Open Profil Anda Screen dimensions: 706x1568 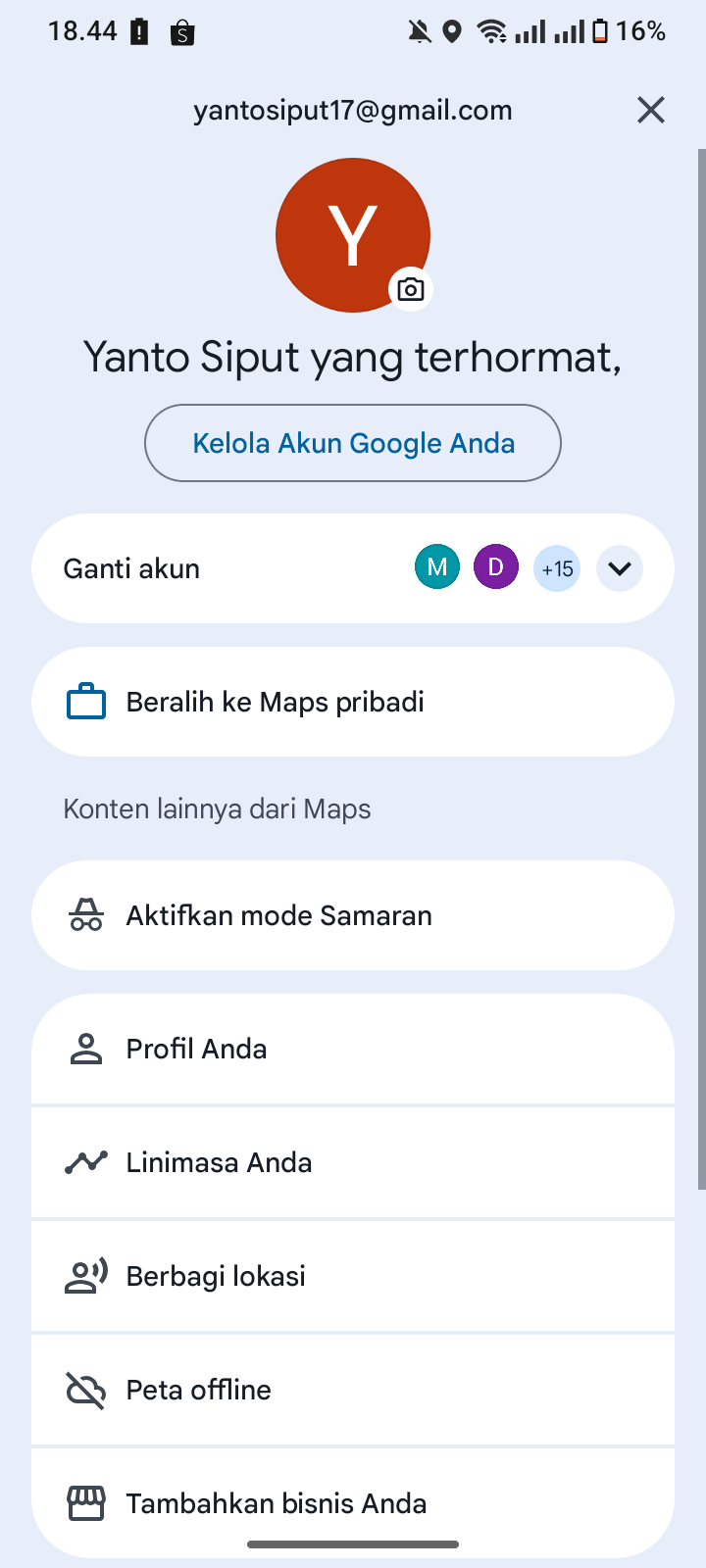(x=353, y=1049)
